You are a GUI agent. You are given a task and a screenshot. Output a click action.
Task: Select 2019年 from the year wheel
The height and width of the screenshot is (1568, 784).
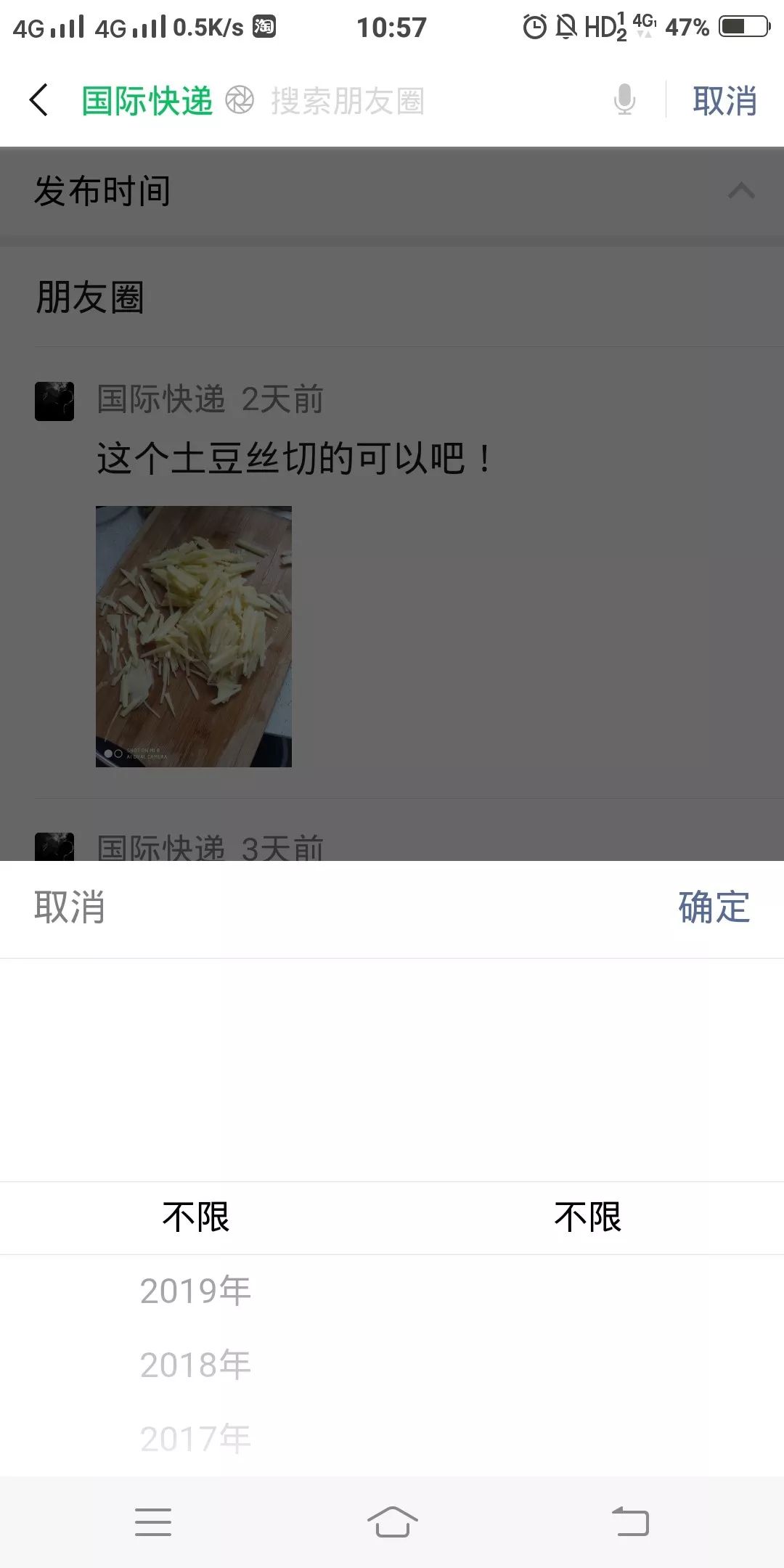pyautogui.click(x=196, y=1289)
